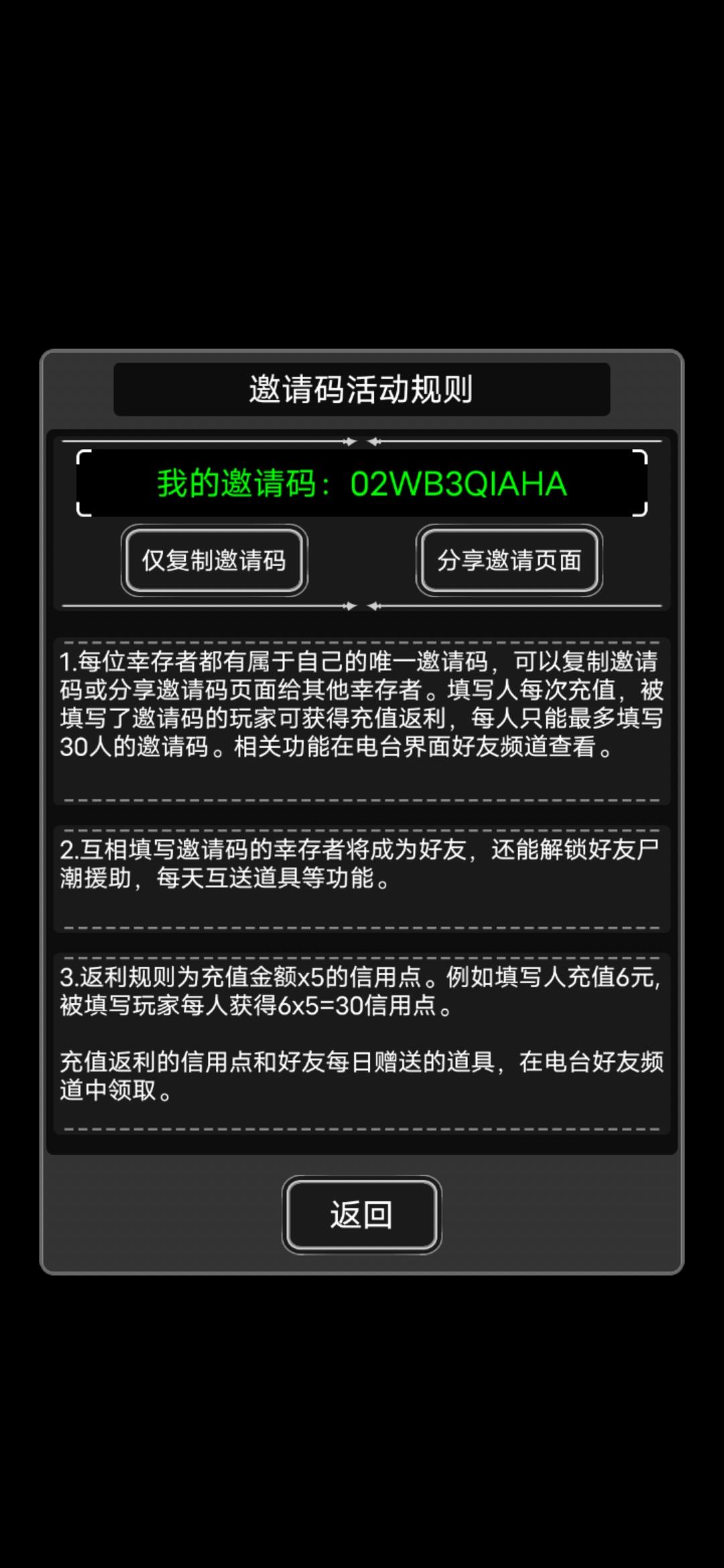Click the 我的邀请码 display box
The width and height of the screenshot is (724, 1568).
click(362, 482)
